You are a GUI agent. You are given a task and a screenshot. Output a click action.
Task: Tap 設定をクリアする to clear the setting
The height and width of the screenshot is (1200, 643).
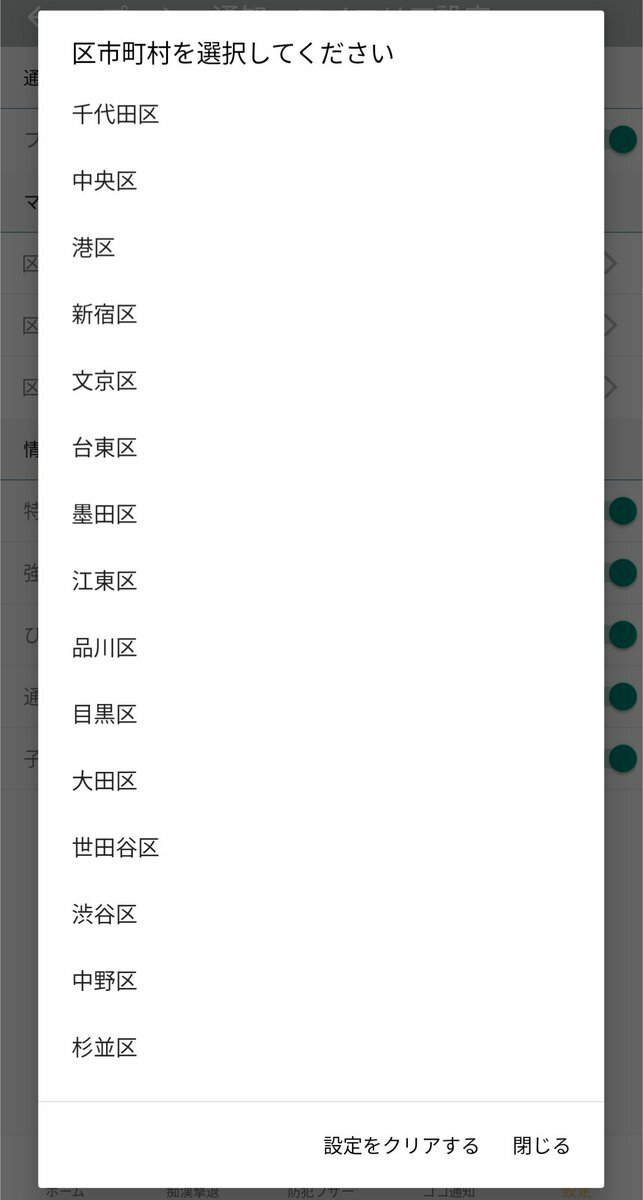(401, 1146)
